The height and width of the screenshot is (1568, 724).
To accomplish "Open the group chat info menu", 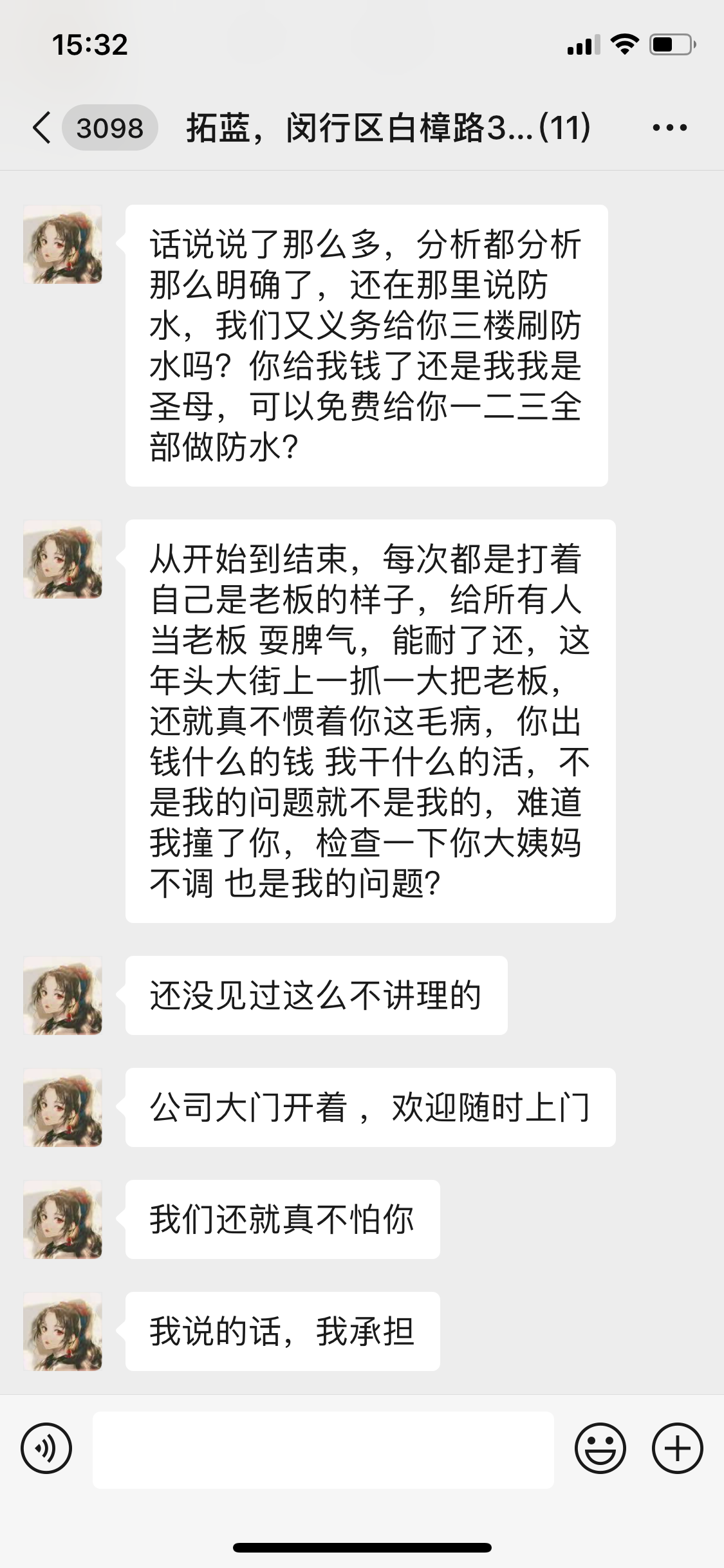I will click(x=669, y=127).
